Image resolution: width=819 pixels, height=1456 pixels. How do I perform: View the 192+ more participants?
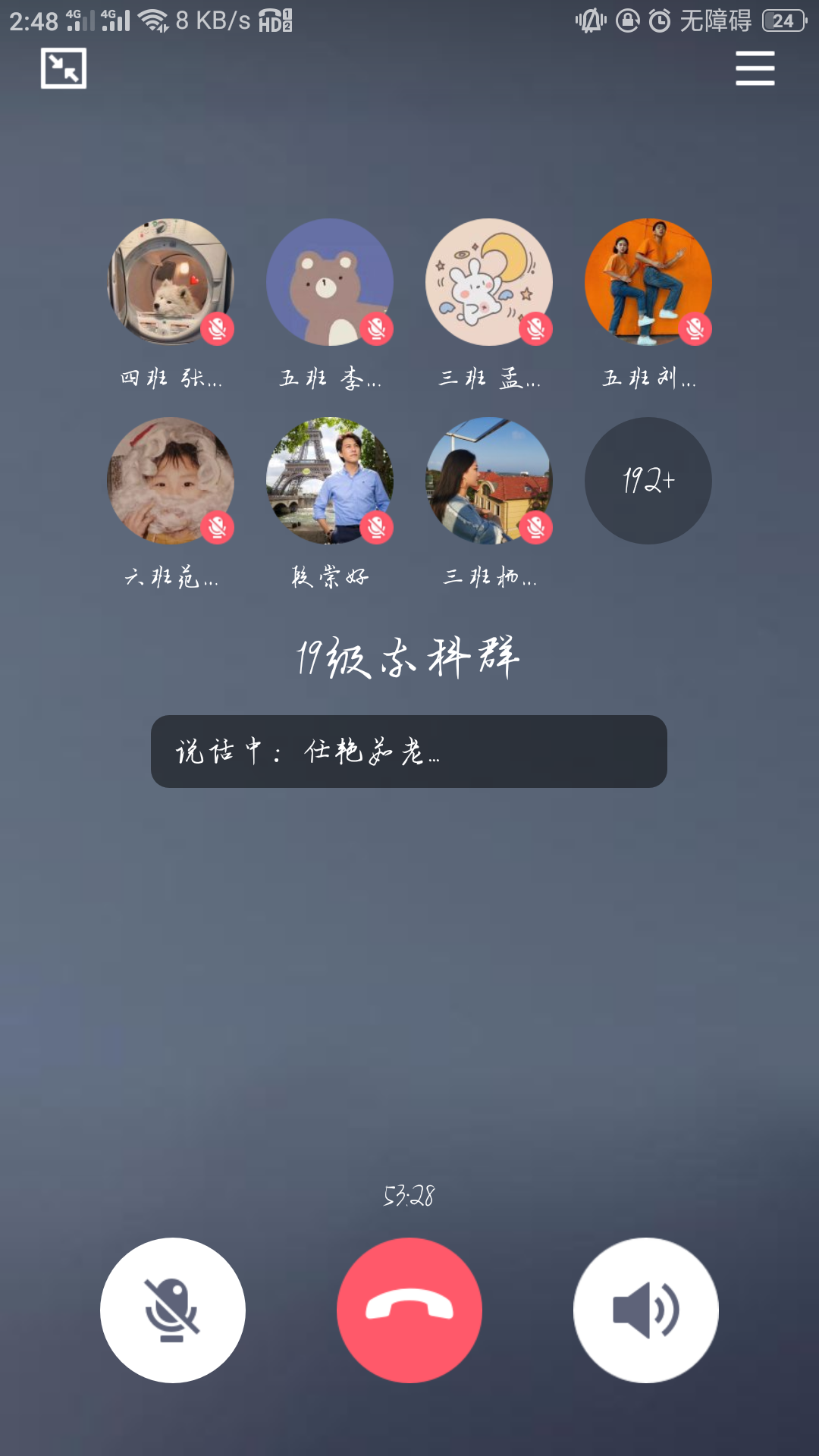click(x=648, y=481)
